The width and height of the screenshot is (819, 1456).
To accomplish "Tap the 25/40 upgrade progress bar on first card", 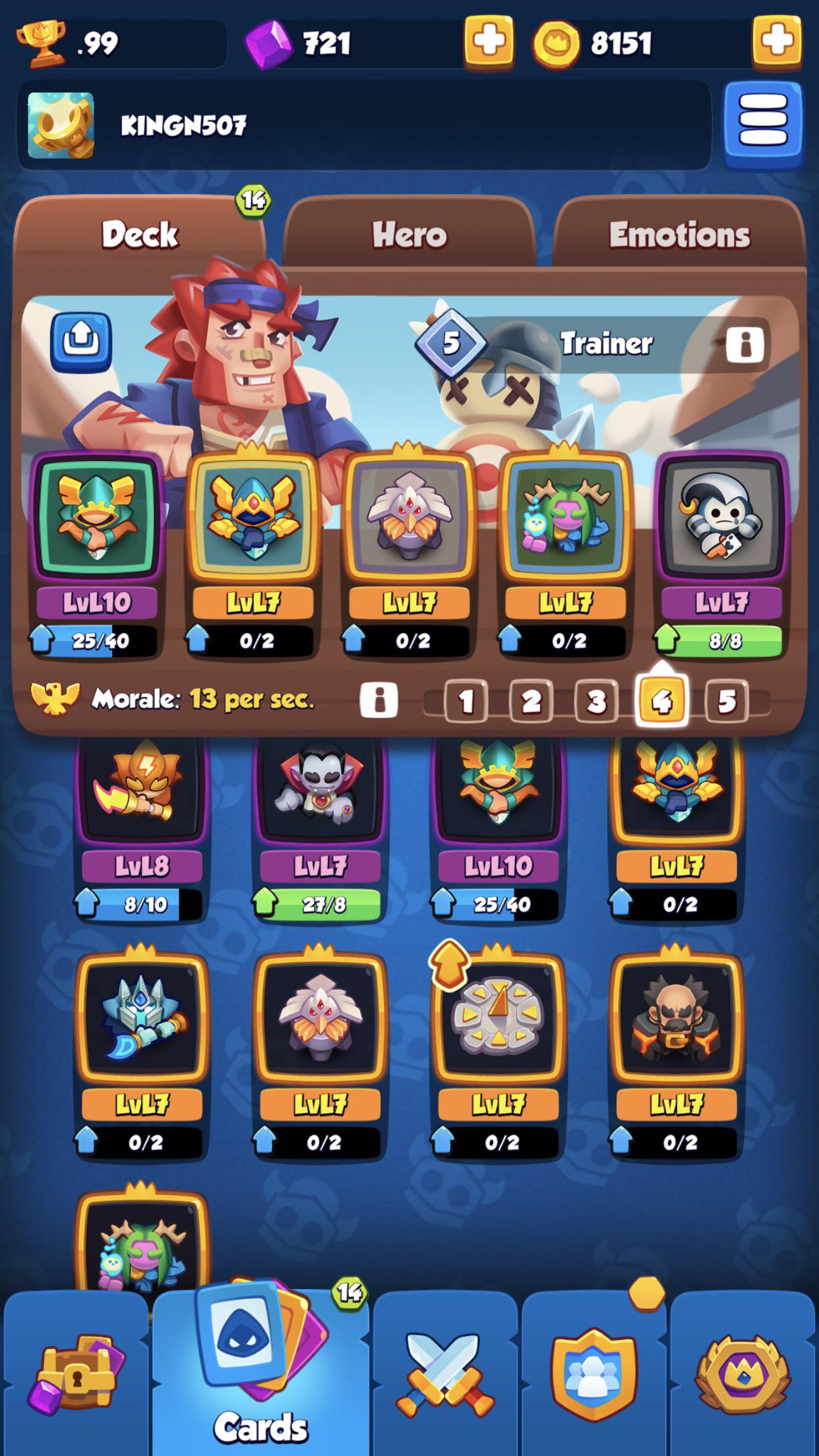I will [x=99, y=640].
